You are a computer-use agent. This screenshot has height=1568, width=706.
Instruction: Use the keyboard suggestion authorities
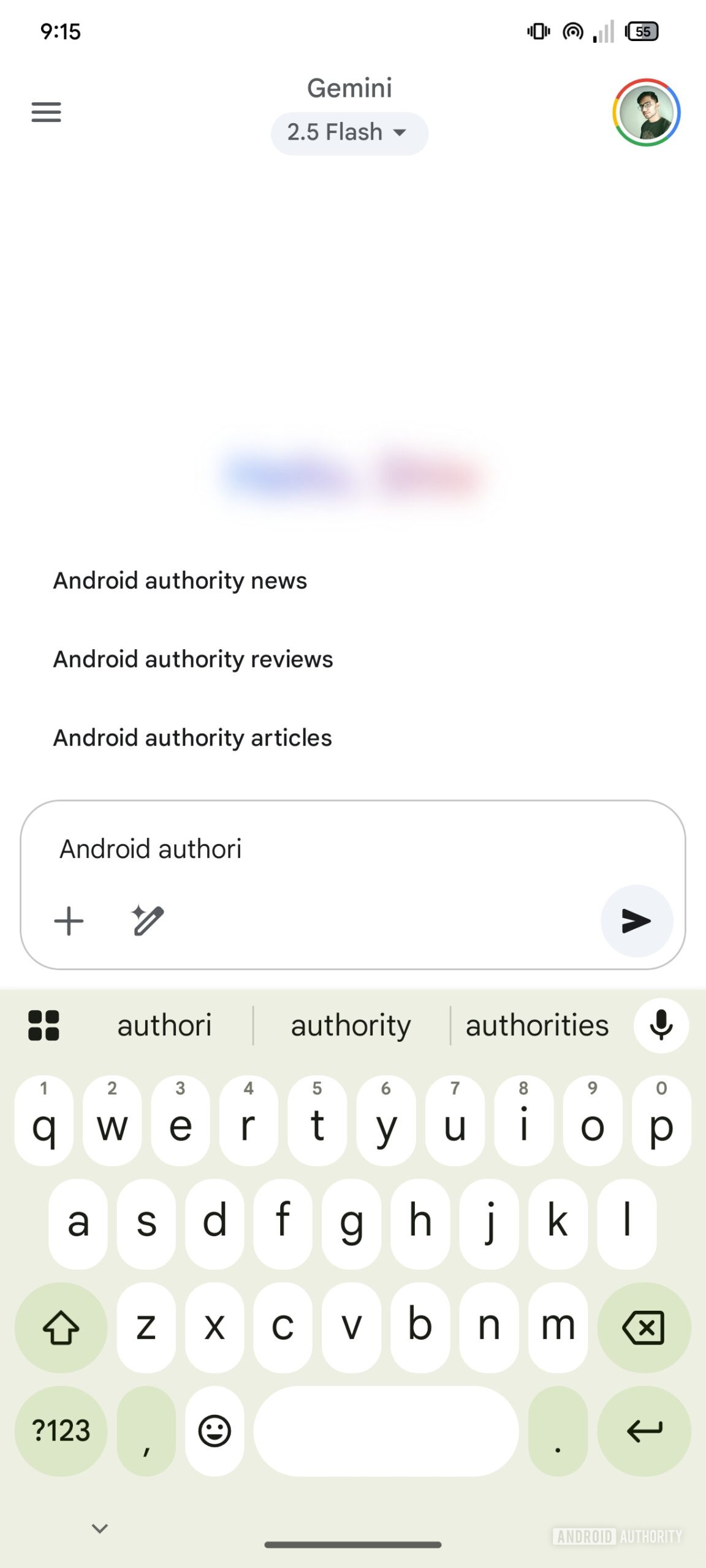click(537, 1025)
